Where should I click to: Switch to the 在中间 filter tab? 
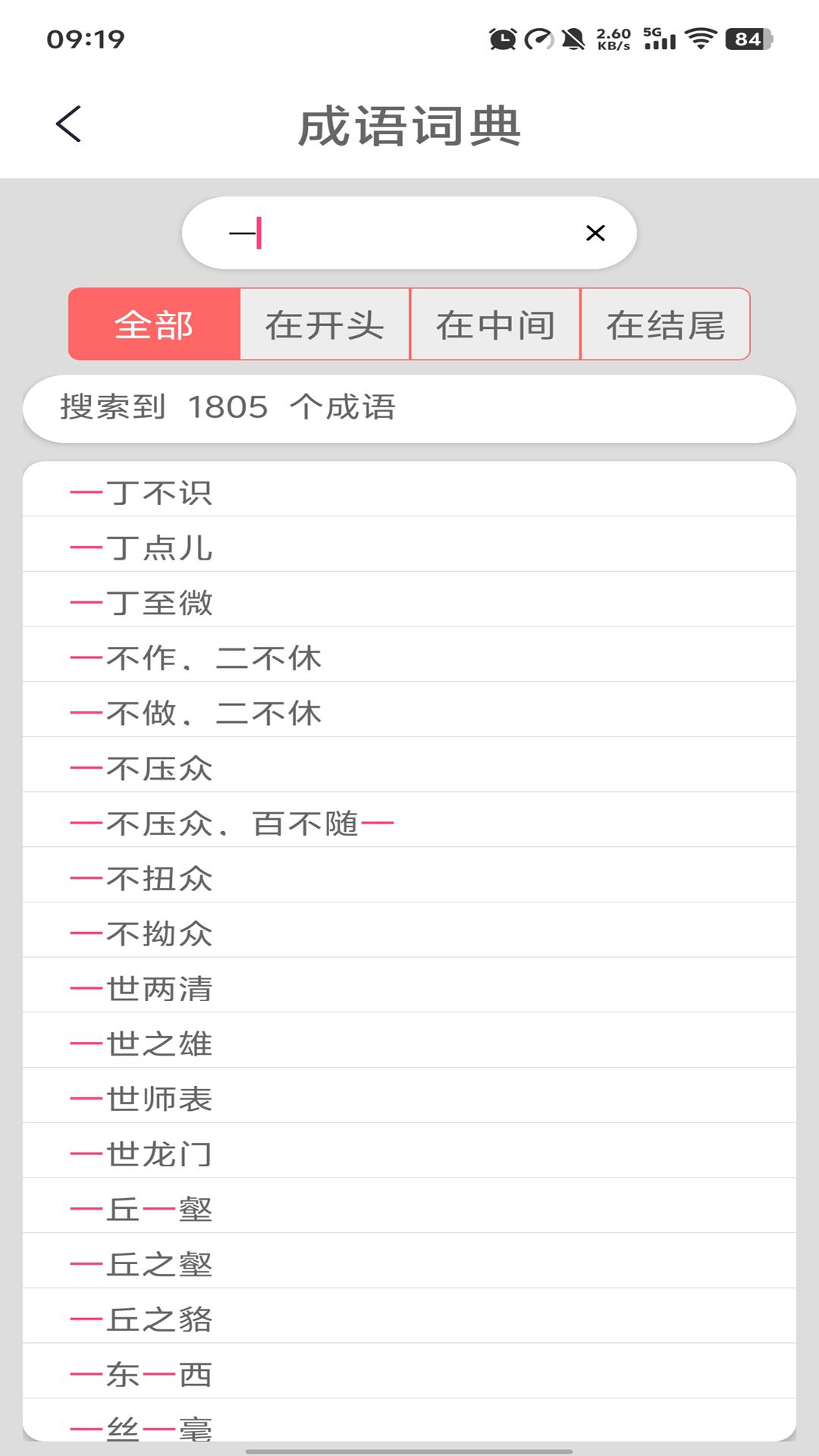tap(494, 325)
